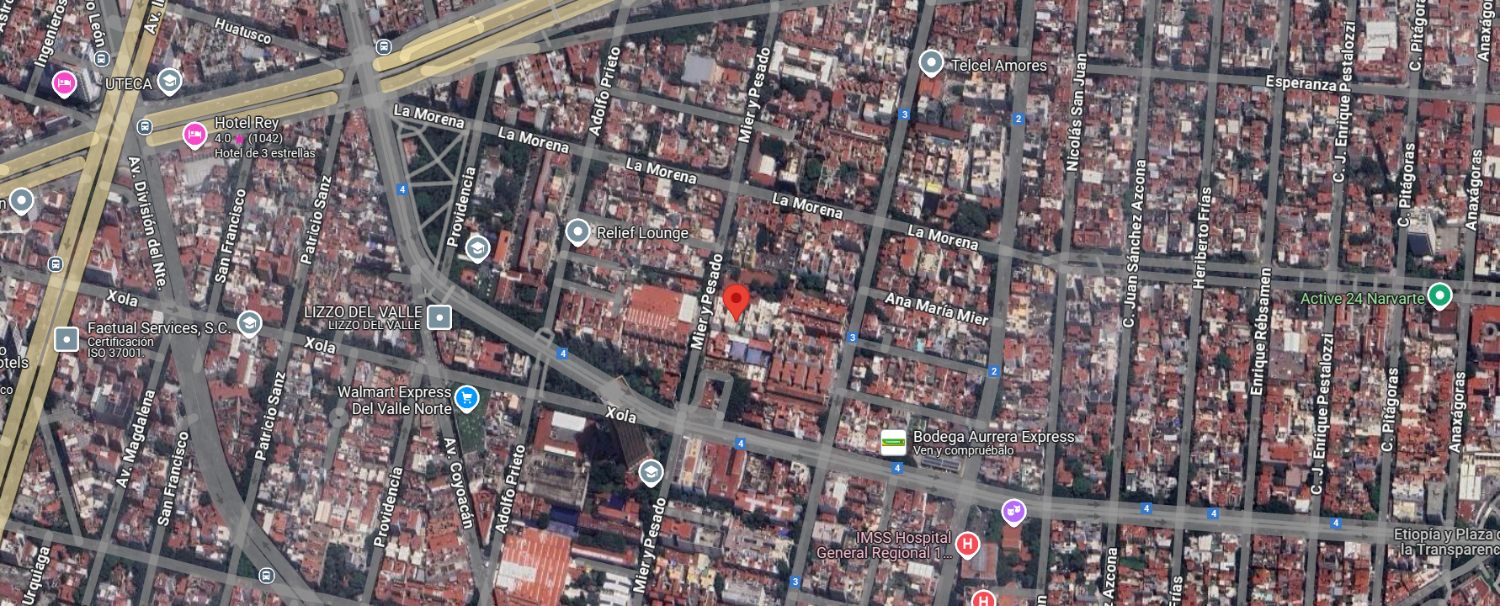Select the UTECA university marker
The height and width of the screenshot is (606, 1500).
point(170,82)
